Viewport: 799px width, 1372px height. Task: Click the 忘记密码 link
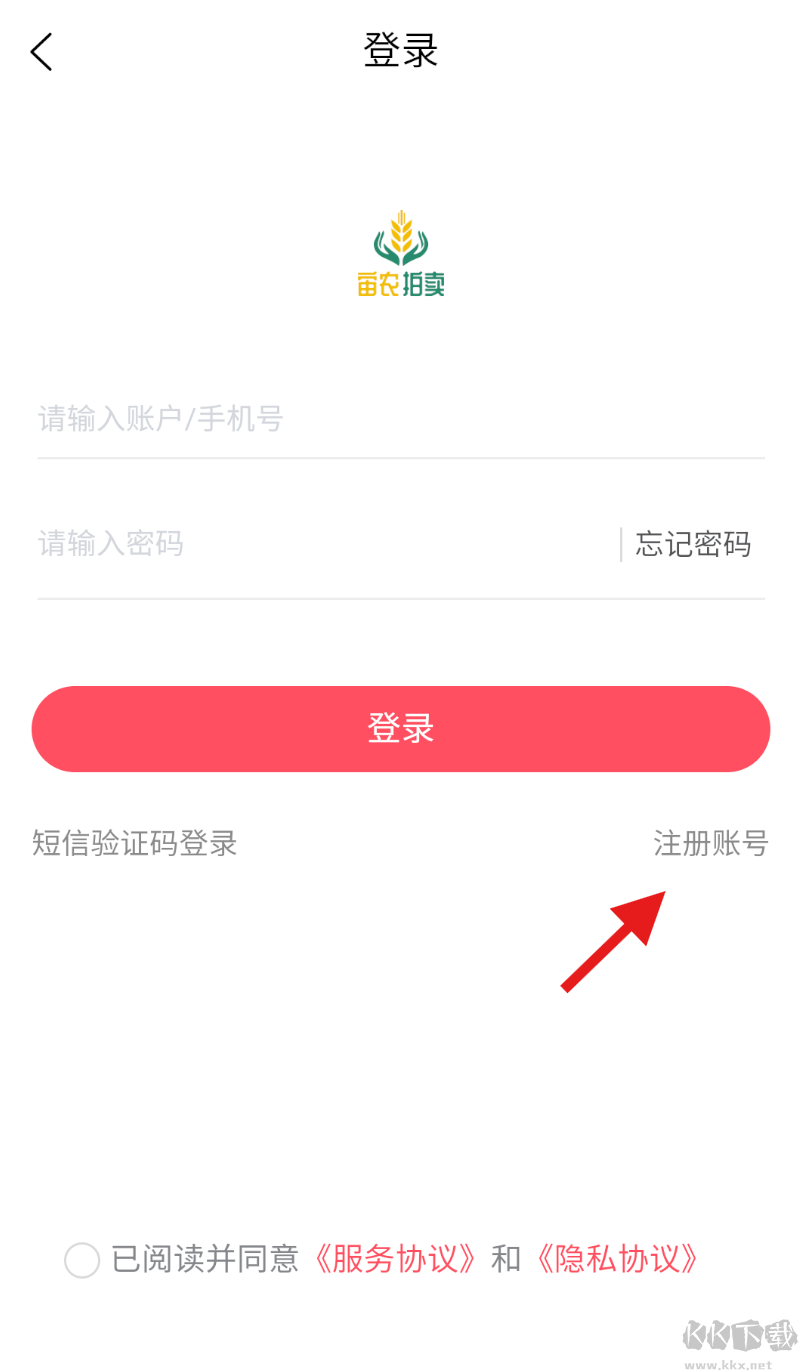pos(693,543)
